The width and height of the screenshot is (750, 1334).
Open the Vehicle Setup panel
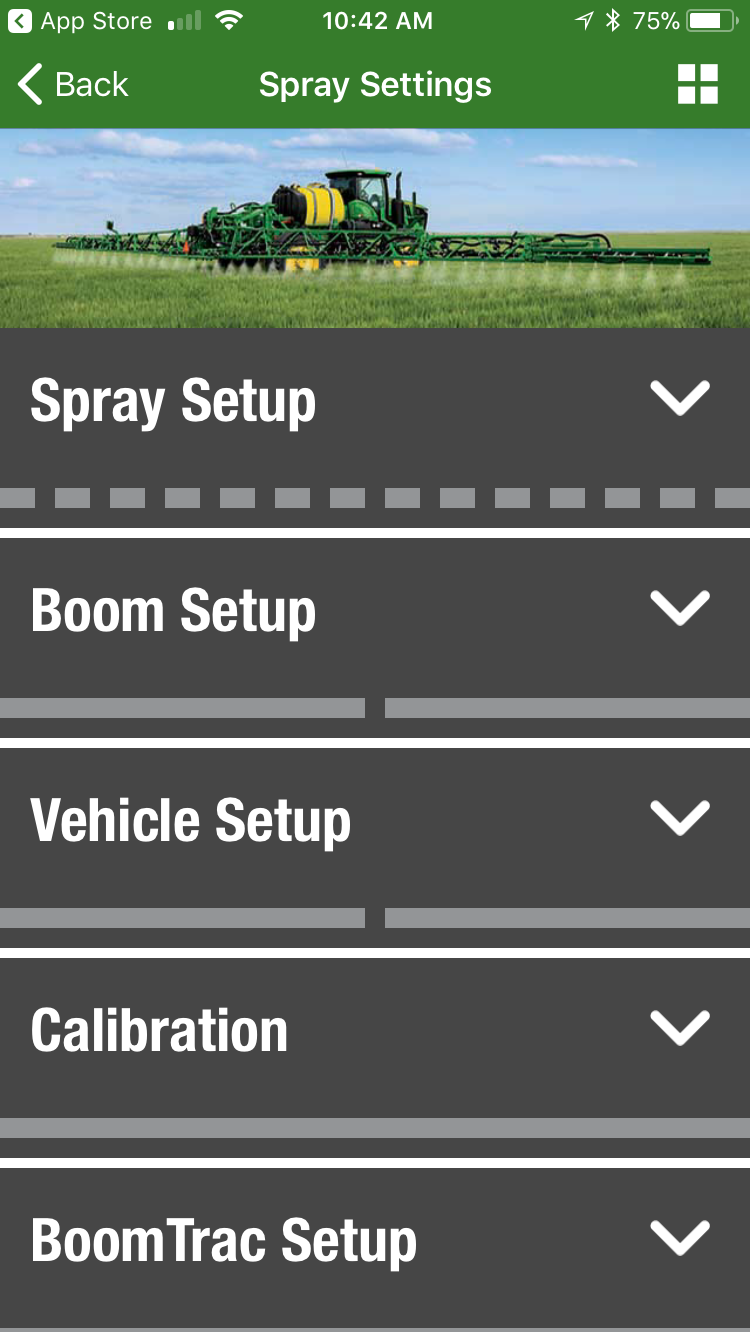click(x=375, y=820)
